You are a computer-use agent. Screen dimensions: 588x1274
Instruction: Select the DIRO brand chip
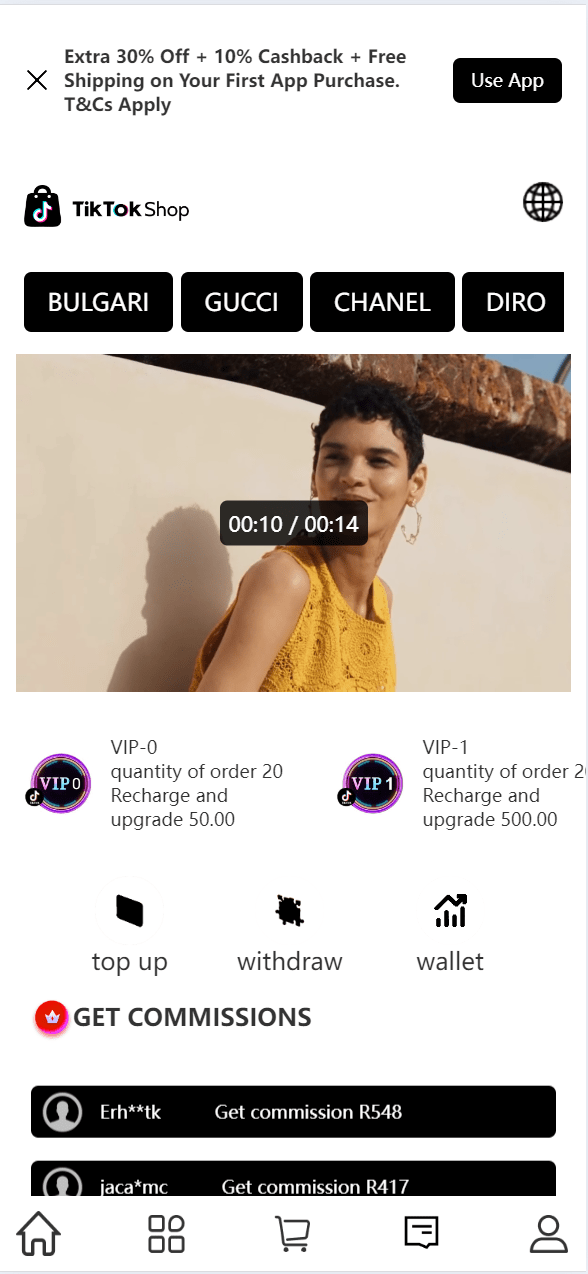point(514,302)
